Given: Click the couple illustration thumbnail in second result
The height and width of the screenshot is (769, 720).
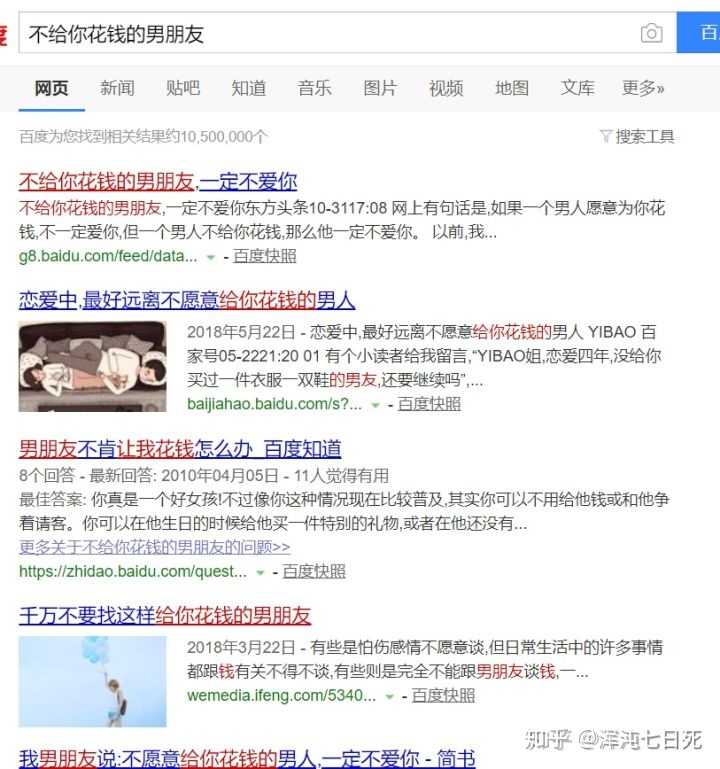Looking at the screenshot, I should click(x=92, y=363).
